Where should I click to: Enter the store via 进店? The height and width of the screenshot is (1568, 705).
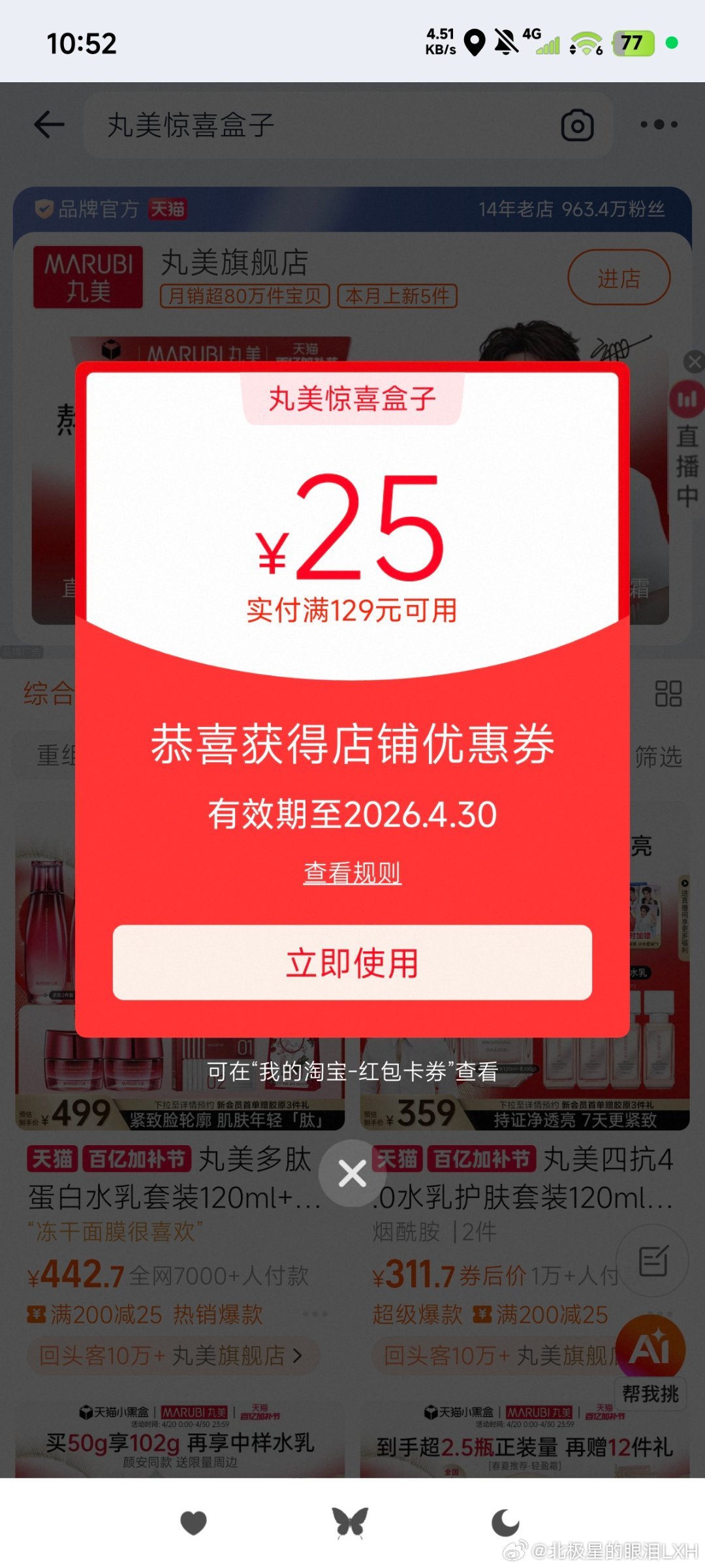tap(618, 279)
